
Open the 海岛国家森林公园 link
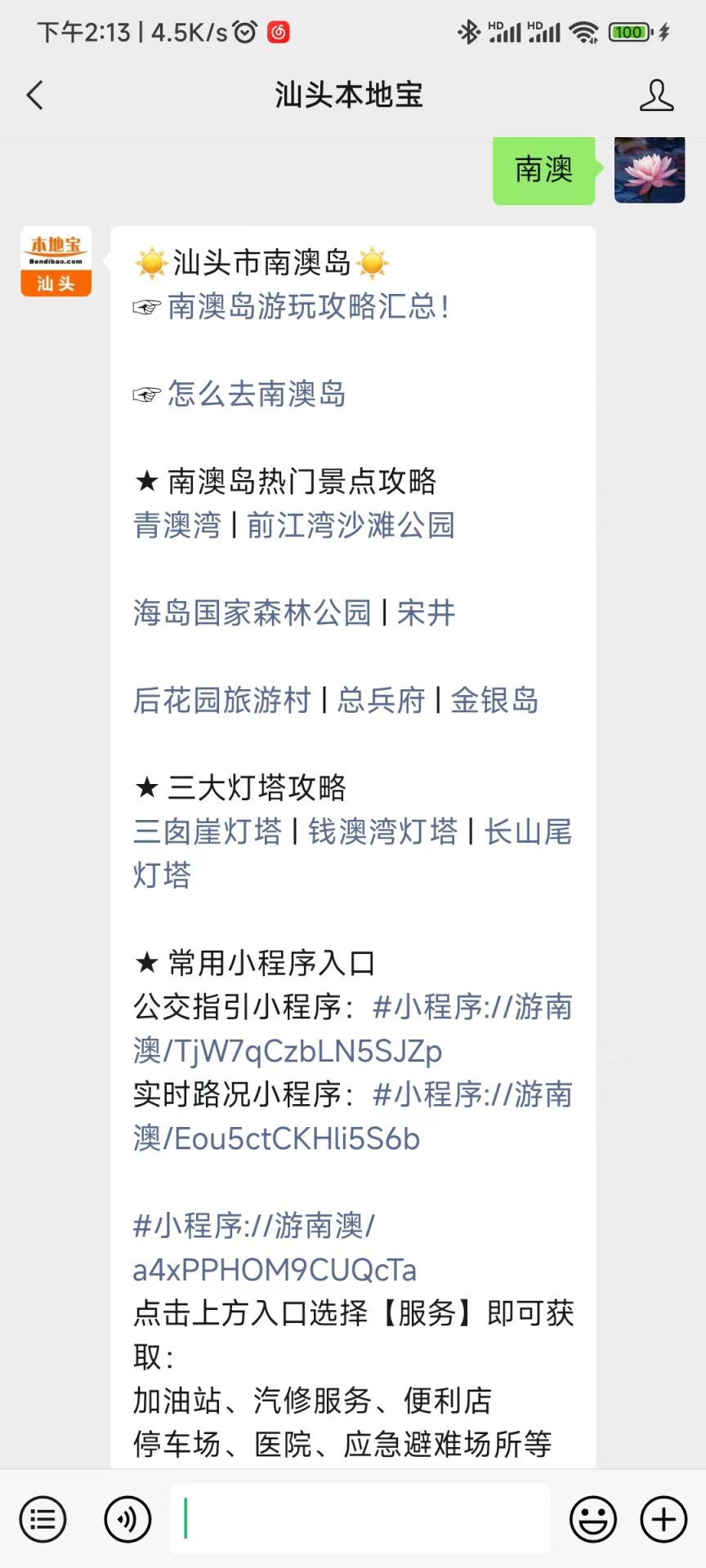[x=252, y=612]
